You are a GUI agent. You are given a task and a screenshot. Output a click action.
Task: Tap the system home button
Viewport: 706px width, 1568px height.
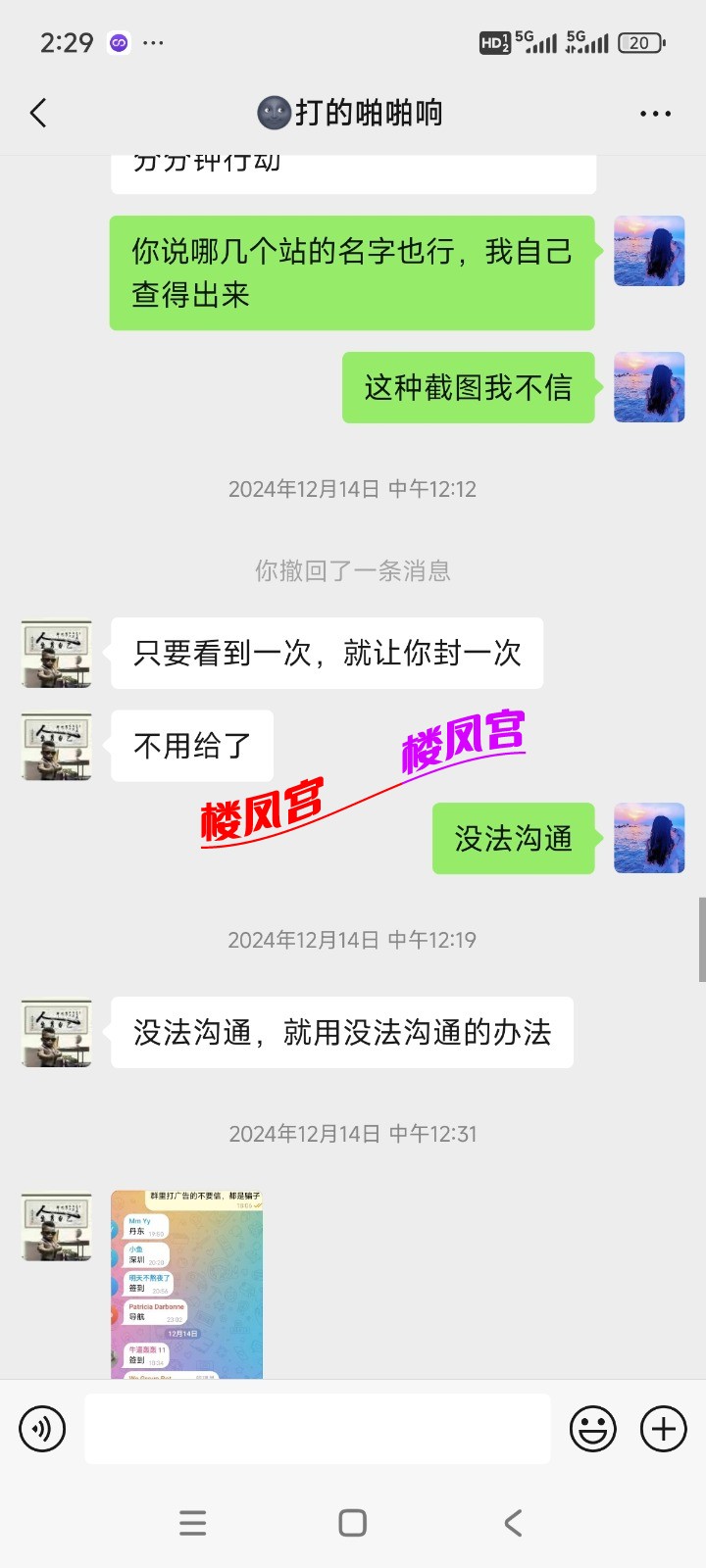[x=352, y=1523]
